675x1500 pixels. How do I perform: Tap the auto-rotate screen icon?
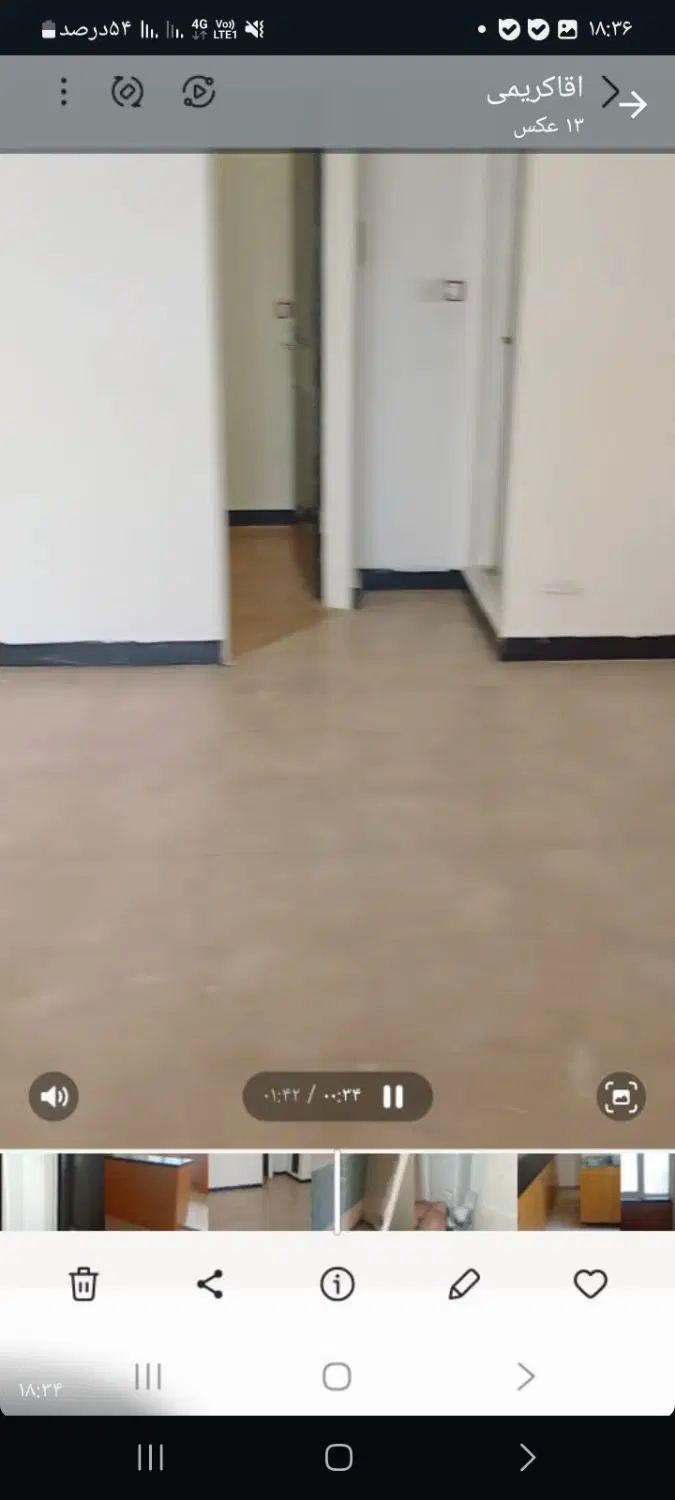coord(127,92)
